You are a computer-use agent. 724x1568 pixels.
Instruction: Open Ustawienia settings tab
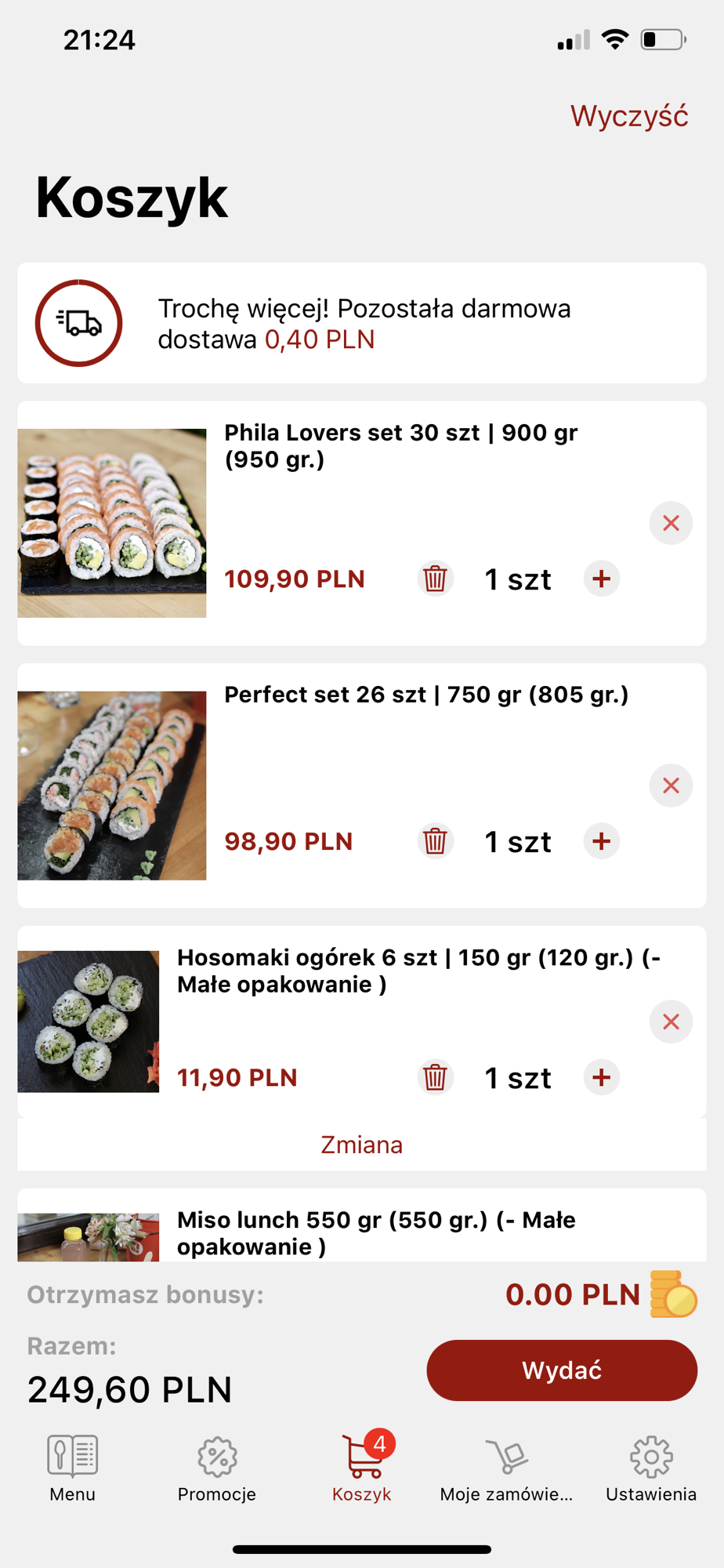pos(651,1468)
